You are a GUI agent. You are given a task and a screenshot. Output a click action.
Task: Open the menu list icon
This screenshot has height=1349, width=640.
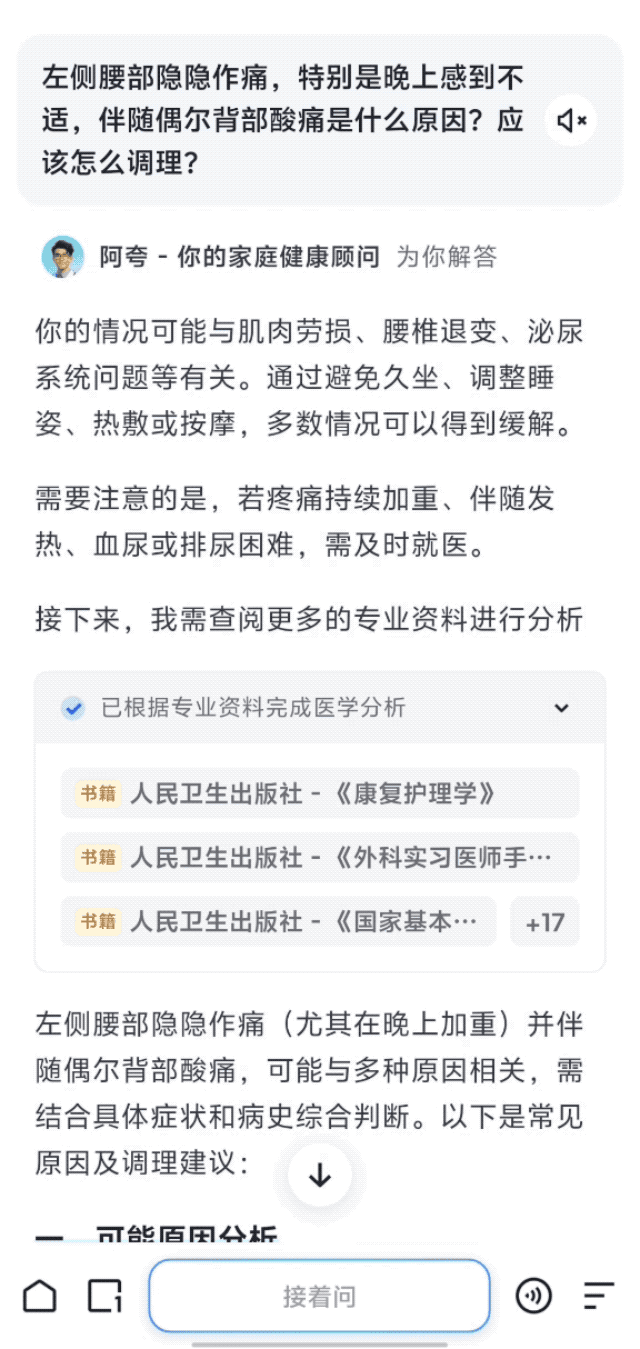(598, 1297)
